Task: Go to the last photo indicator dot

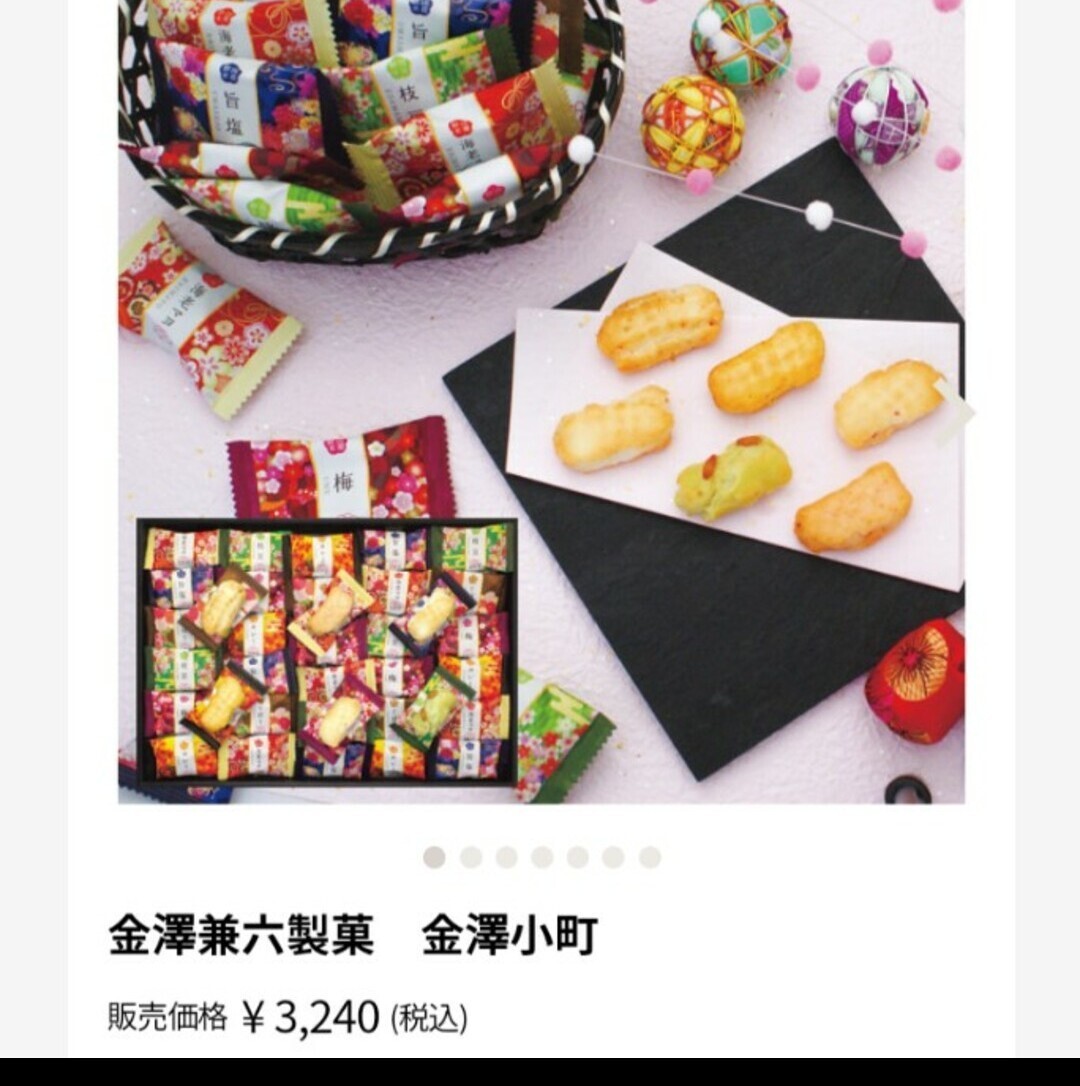Action: coord(650,857)
